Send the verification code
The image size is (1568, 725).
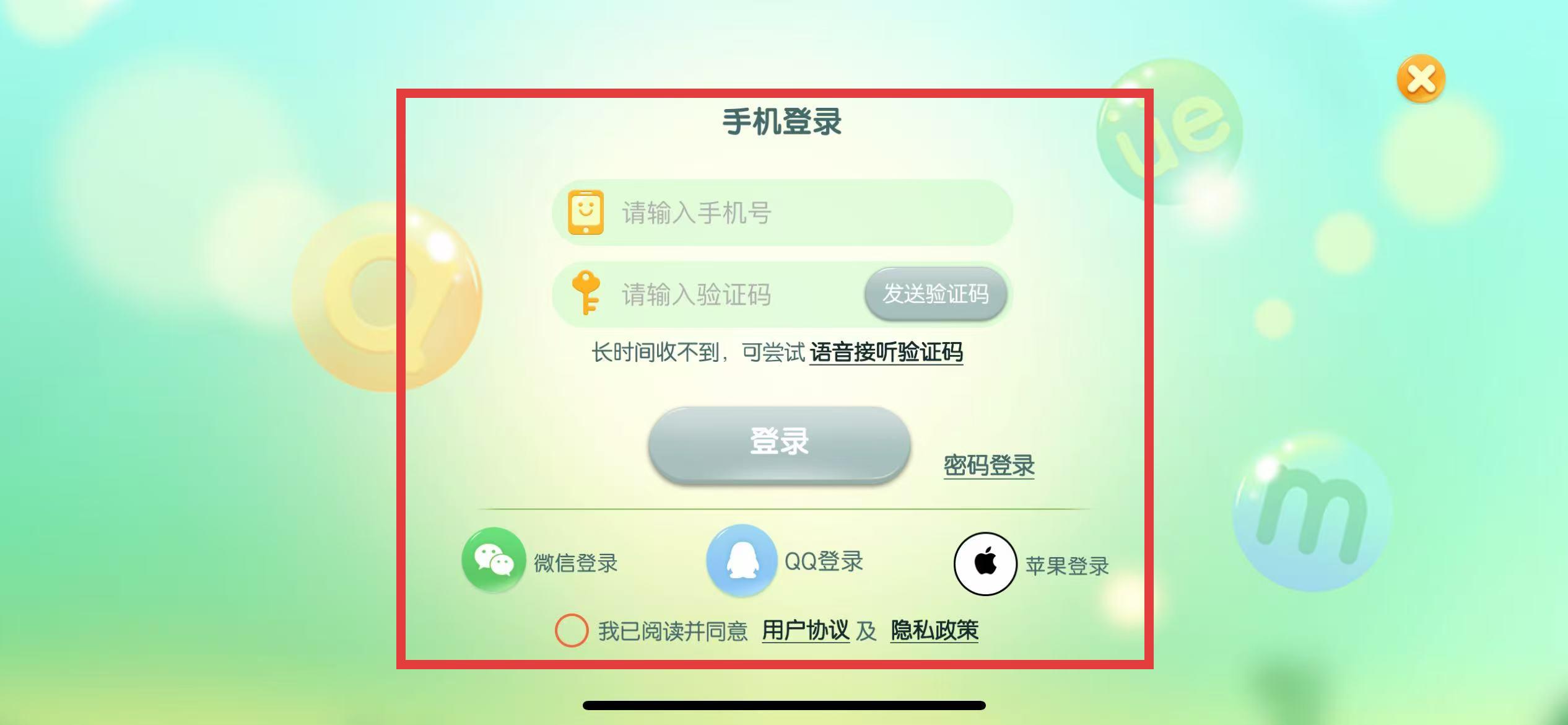[x=935, y=294]
